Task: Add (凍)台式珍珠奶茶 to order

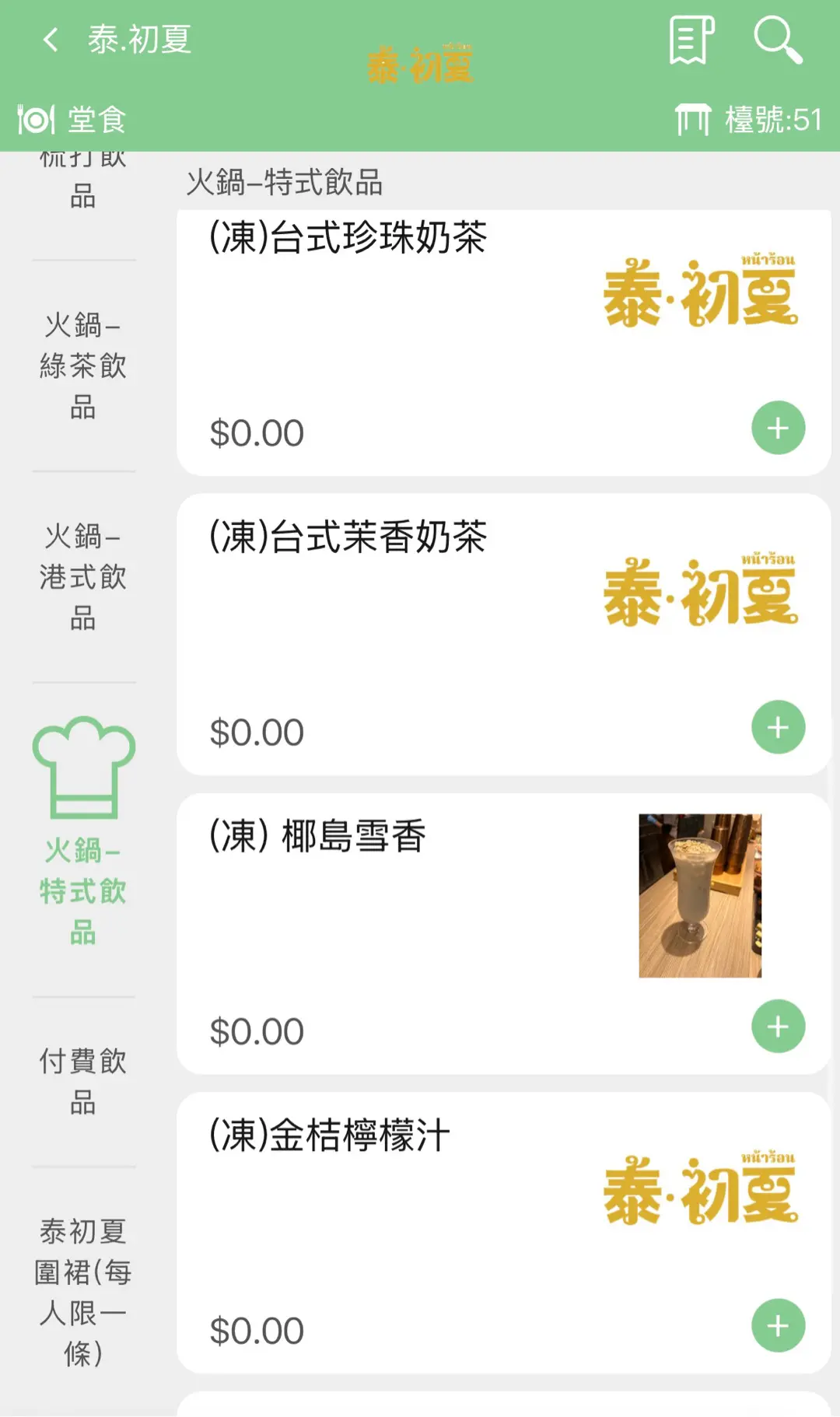Action: pos(778,428)
